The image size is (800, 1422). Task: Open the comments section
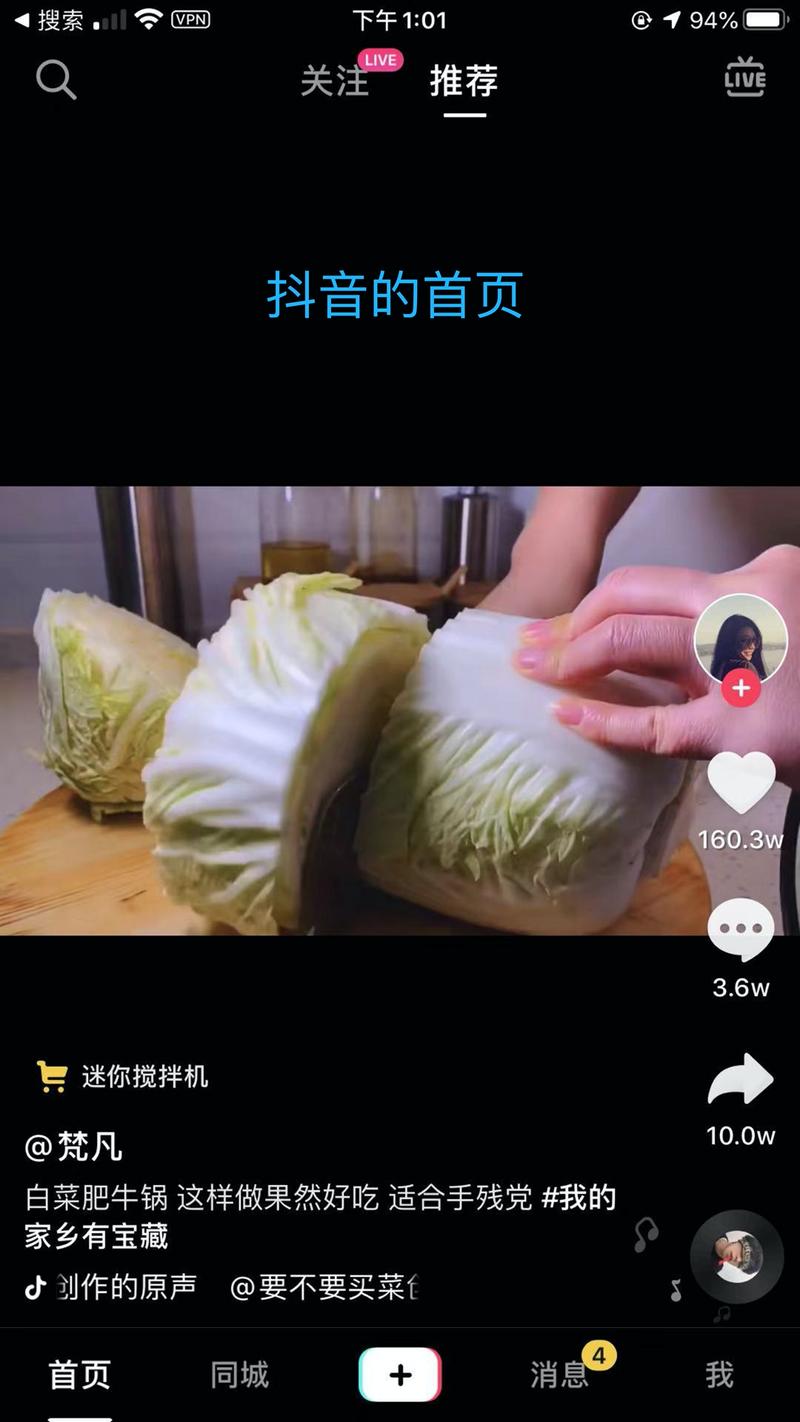[740, 928]
